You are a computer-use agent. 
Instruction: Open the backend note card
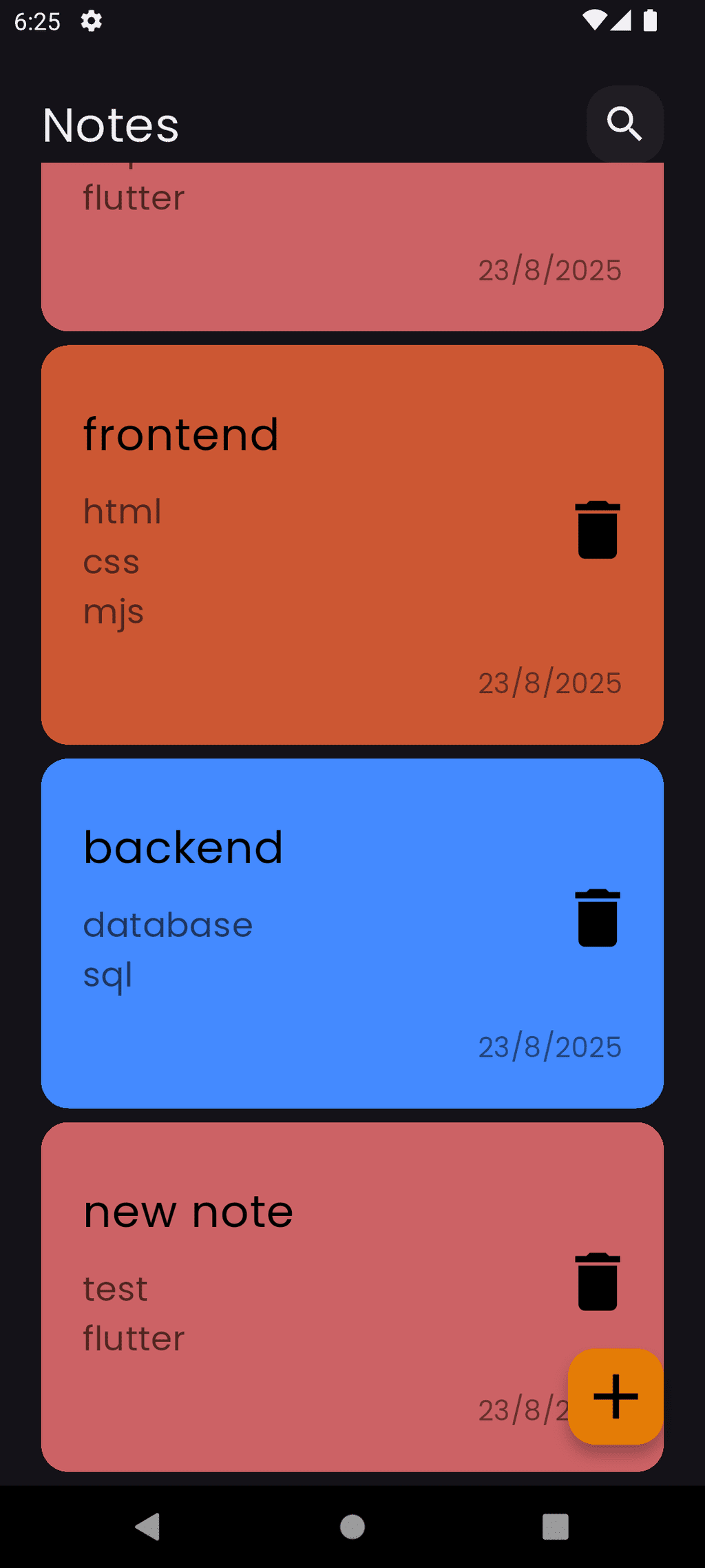[x=310, y=933]
